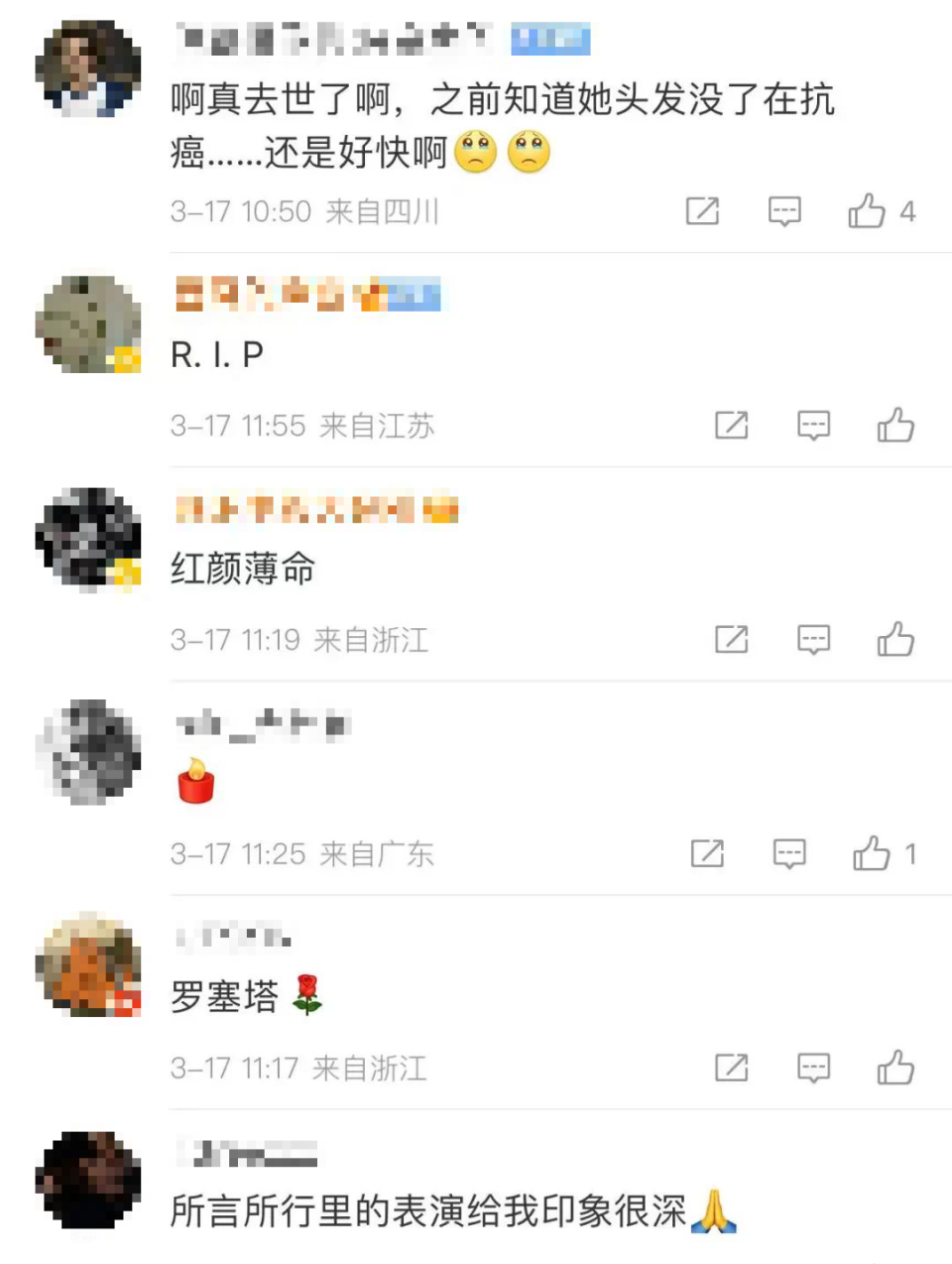Reply to the 红颜薄命 comment

pyautogui.click(x=813, y=640)
